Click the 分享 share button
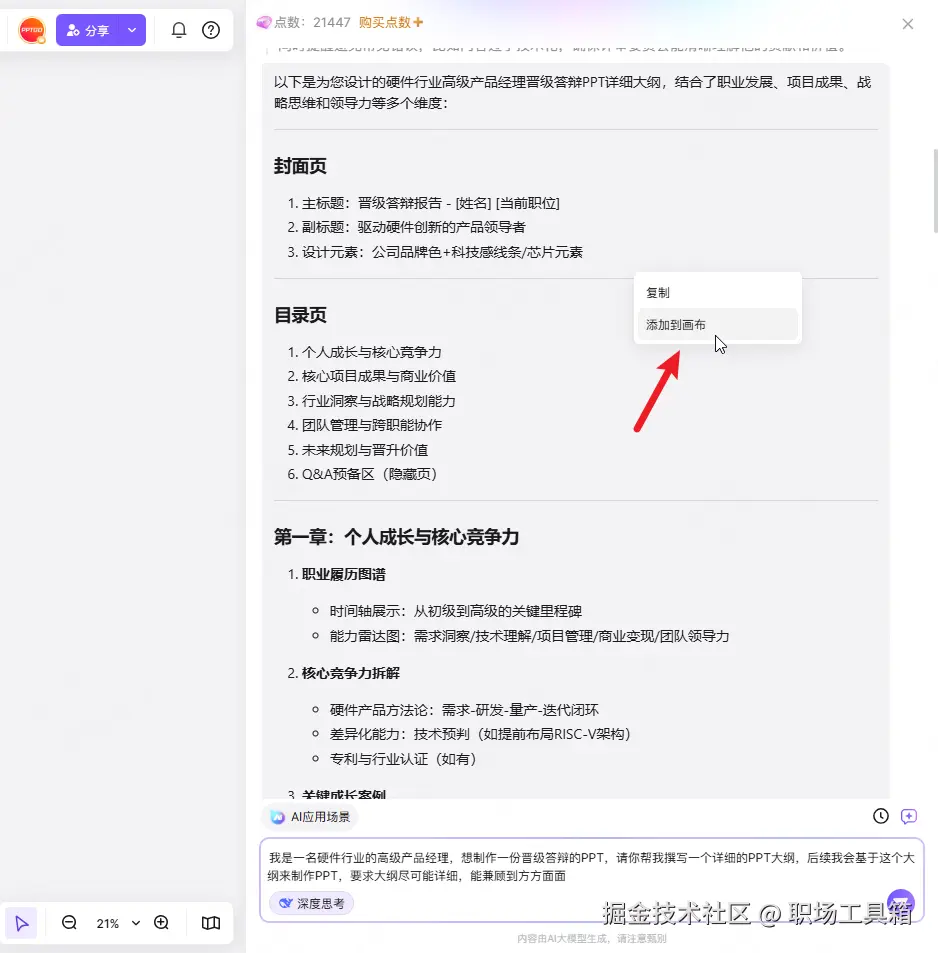 (x=88, y=30)
